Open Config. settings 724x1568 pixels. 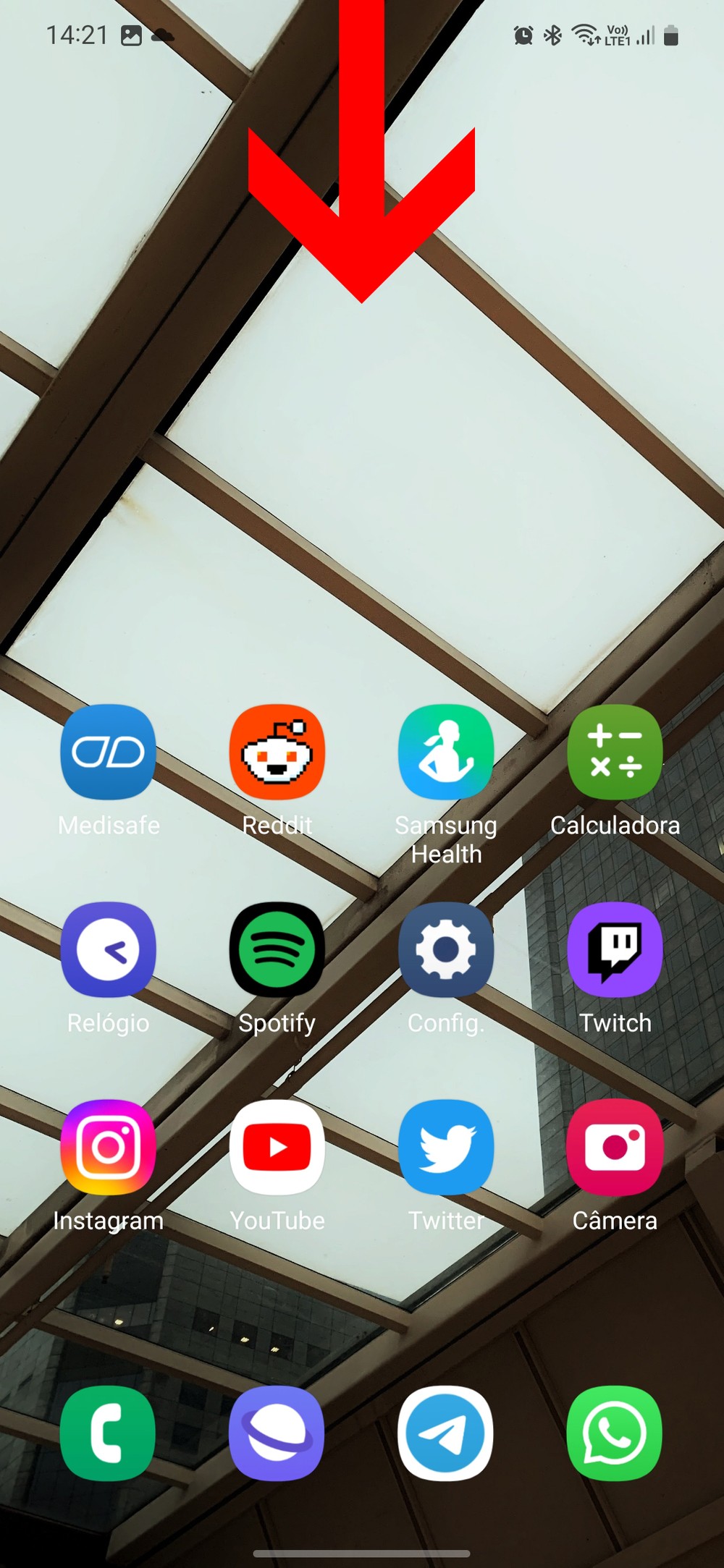click(x=446, y=949)
